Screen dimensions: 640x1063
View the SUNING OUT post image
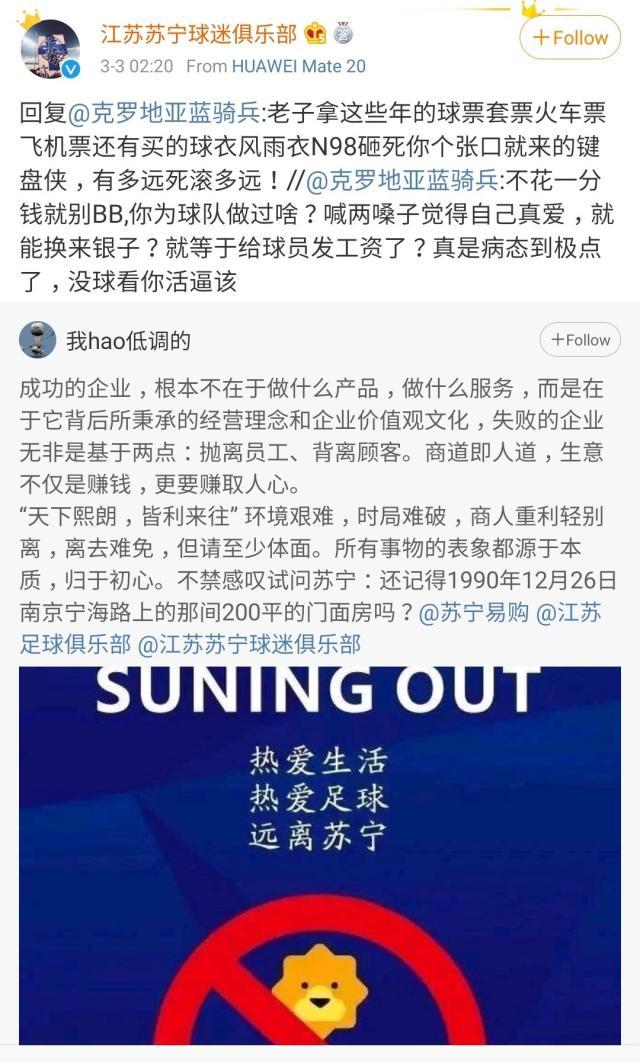(x=320, y=860)
